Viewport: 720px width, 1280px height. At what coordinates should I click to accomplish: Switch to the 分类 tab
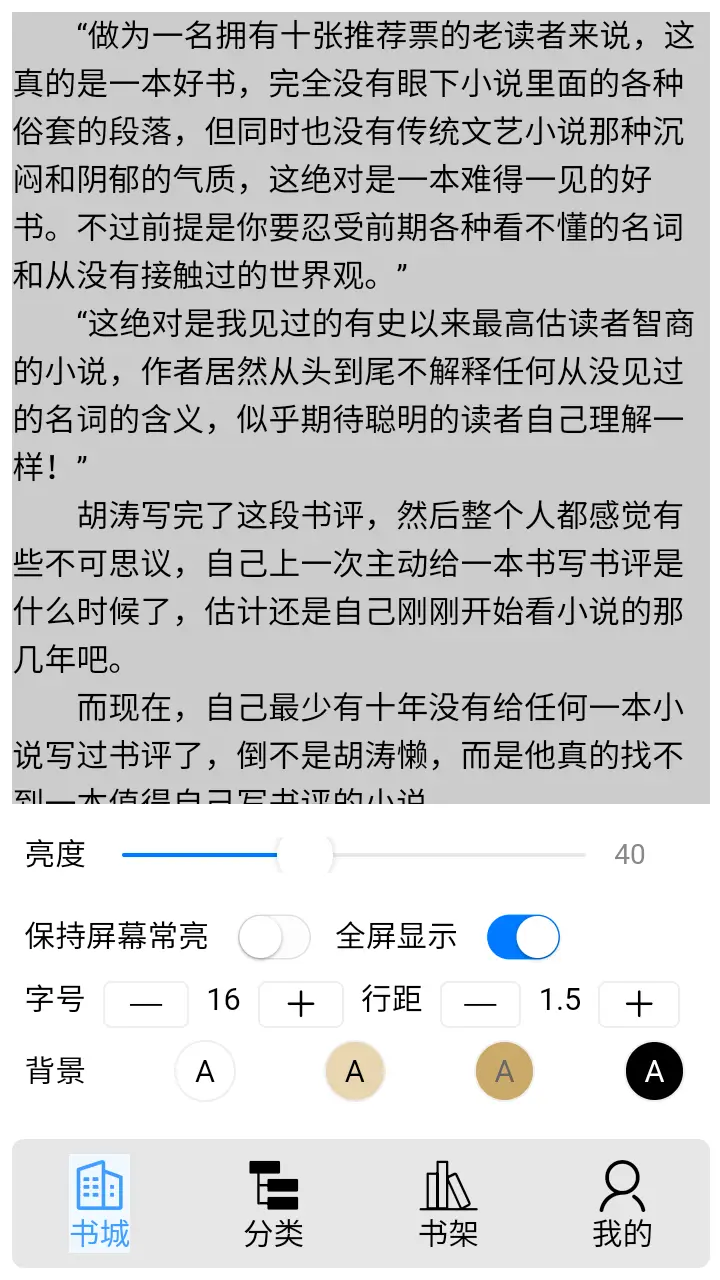273,1204
